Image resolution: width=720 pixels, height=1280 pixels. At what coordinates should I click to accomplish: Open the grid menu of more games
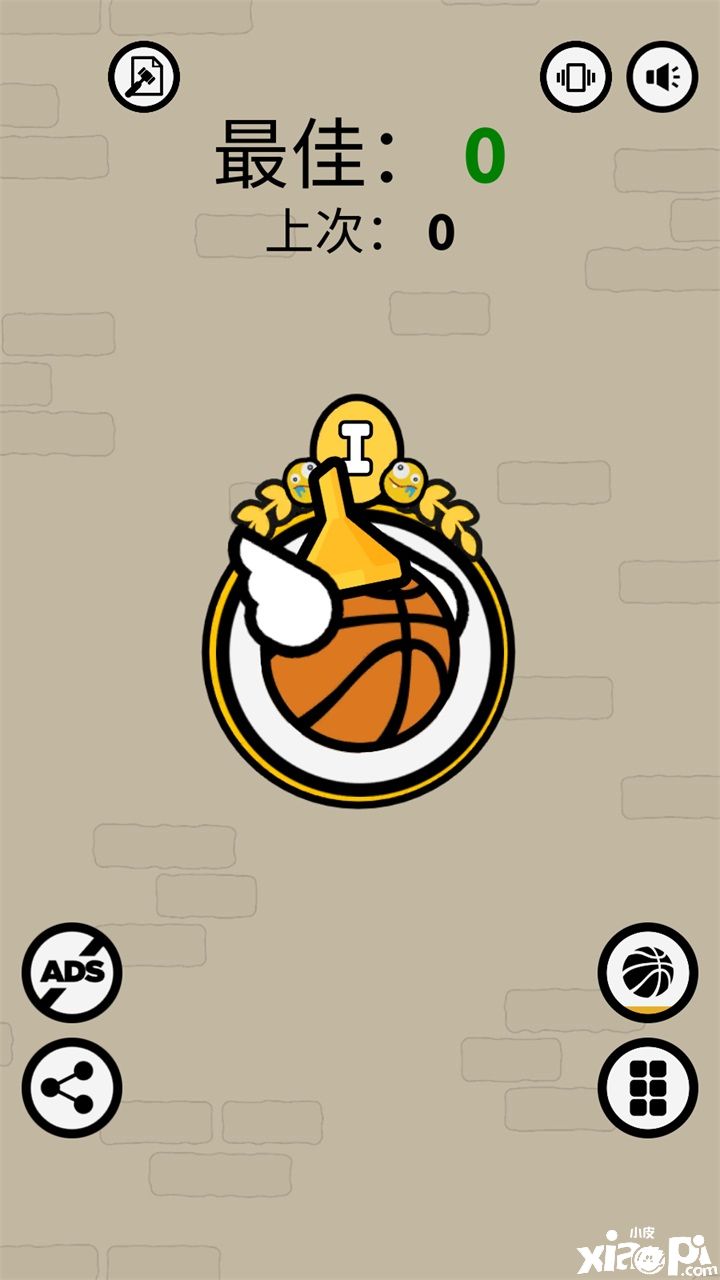(x=648, y=1088)
